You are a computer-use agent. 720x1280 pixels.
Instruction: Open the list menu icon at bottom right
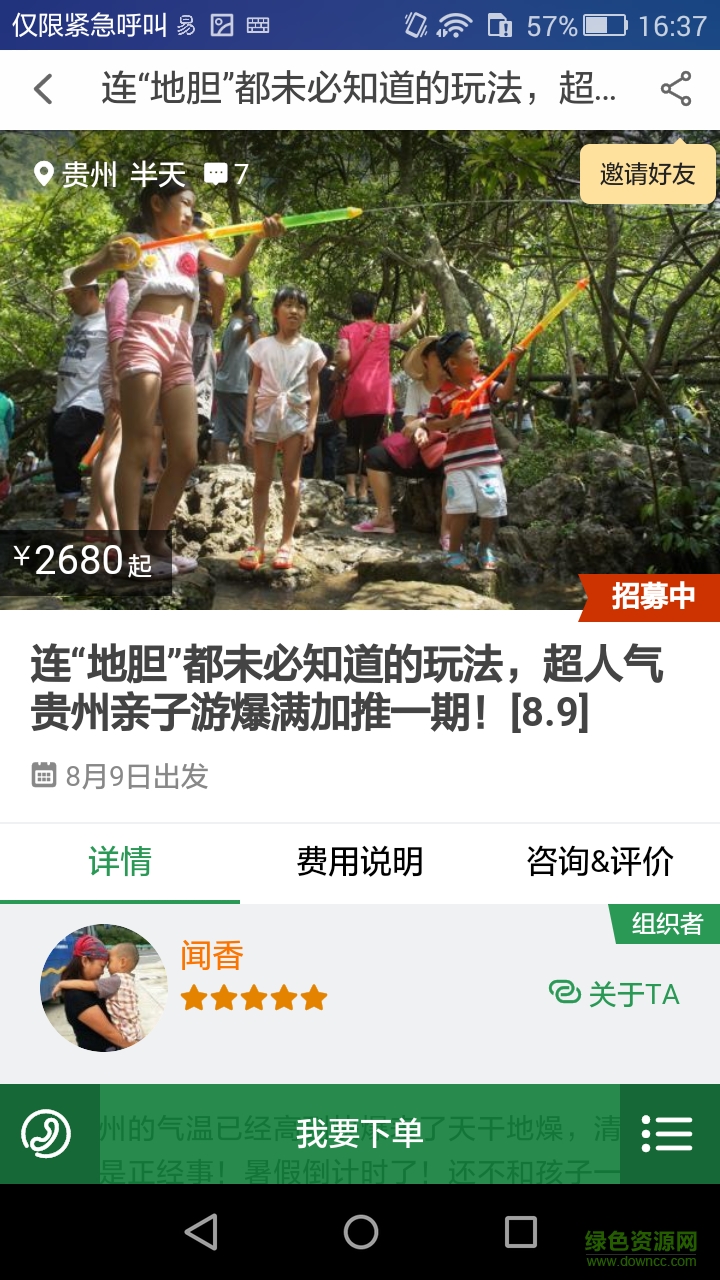[667, 1134]
